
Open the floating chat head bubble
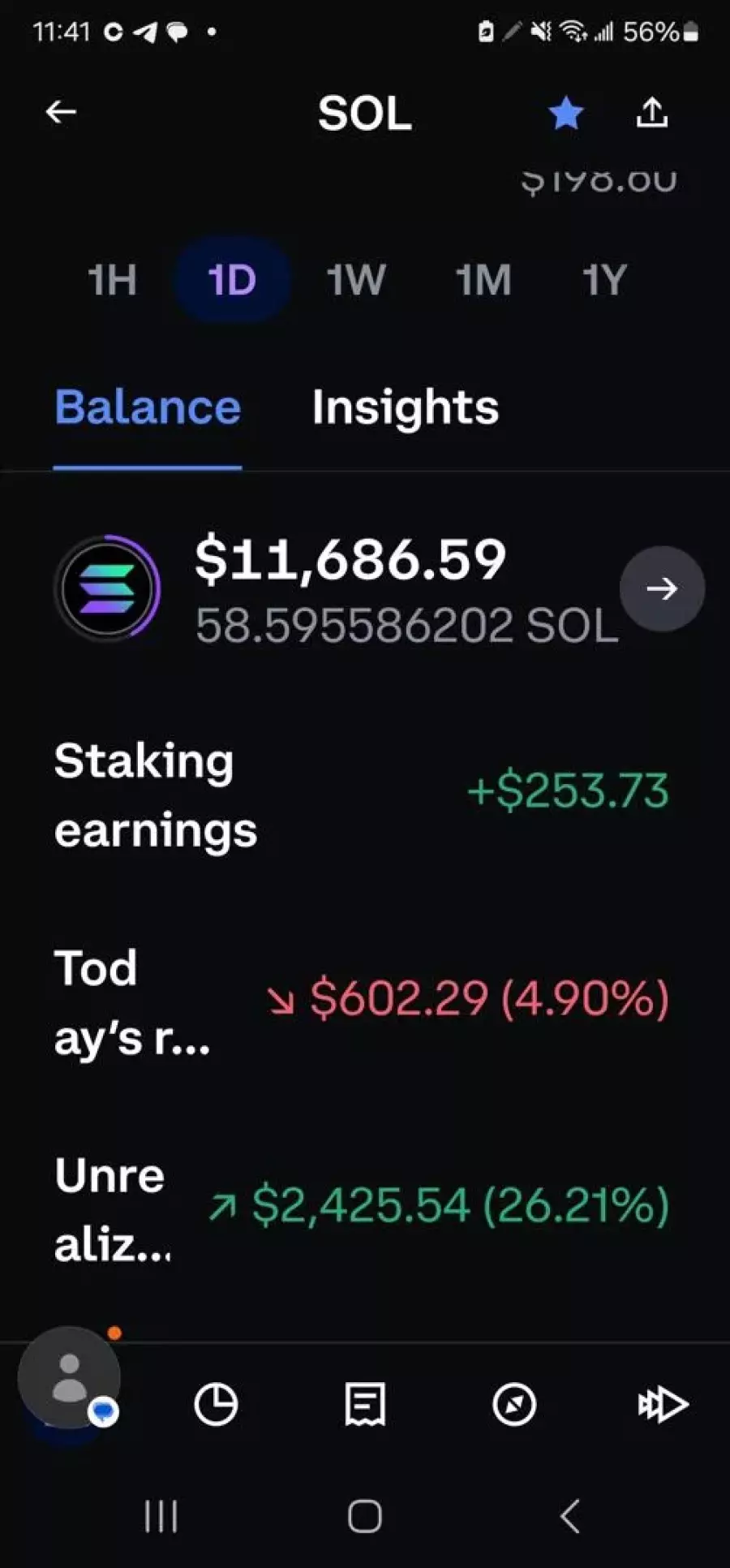tap(70, 1377)
